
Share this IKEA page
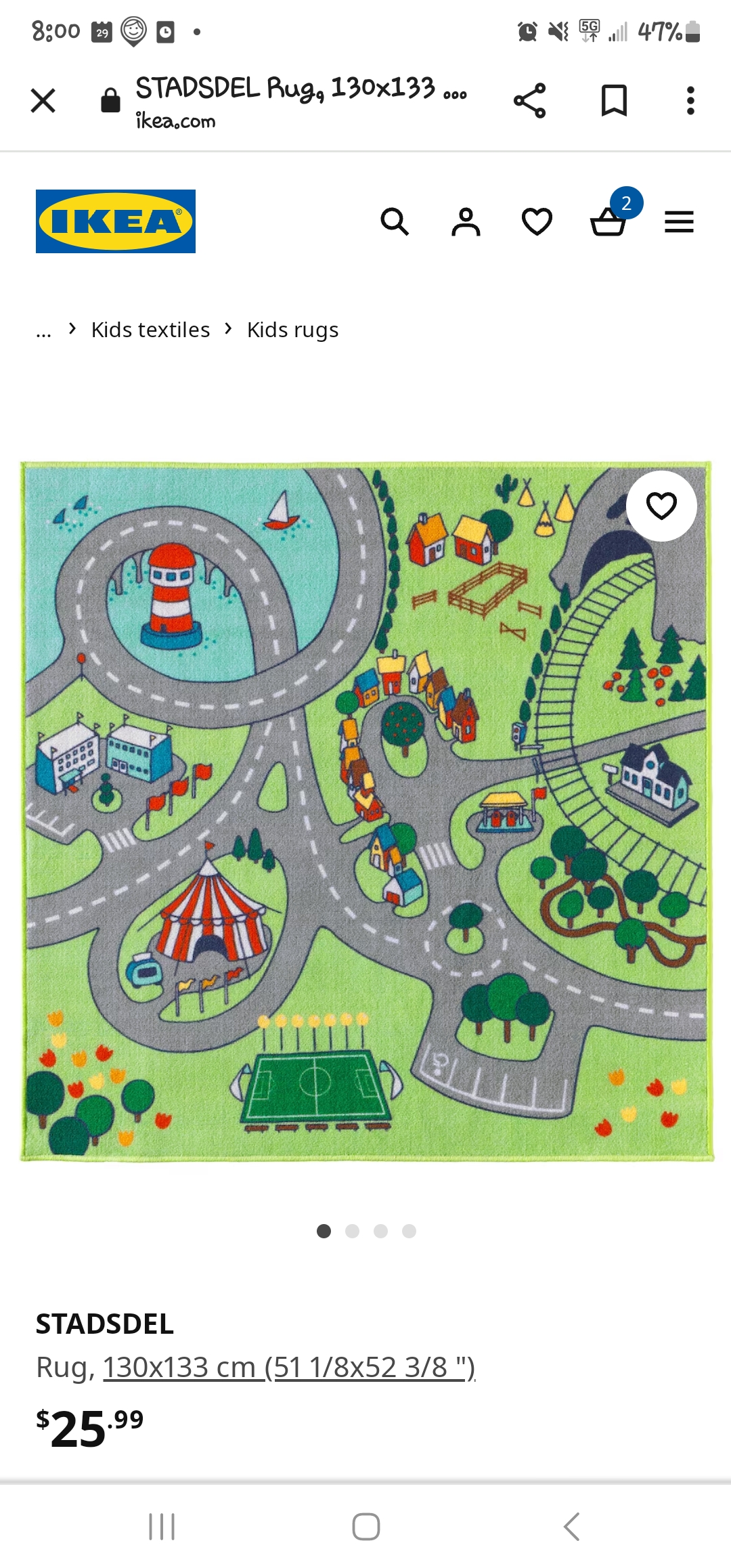coord(529,101)
